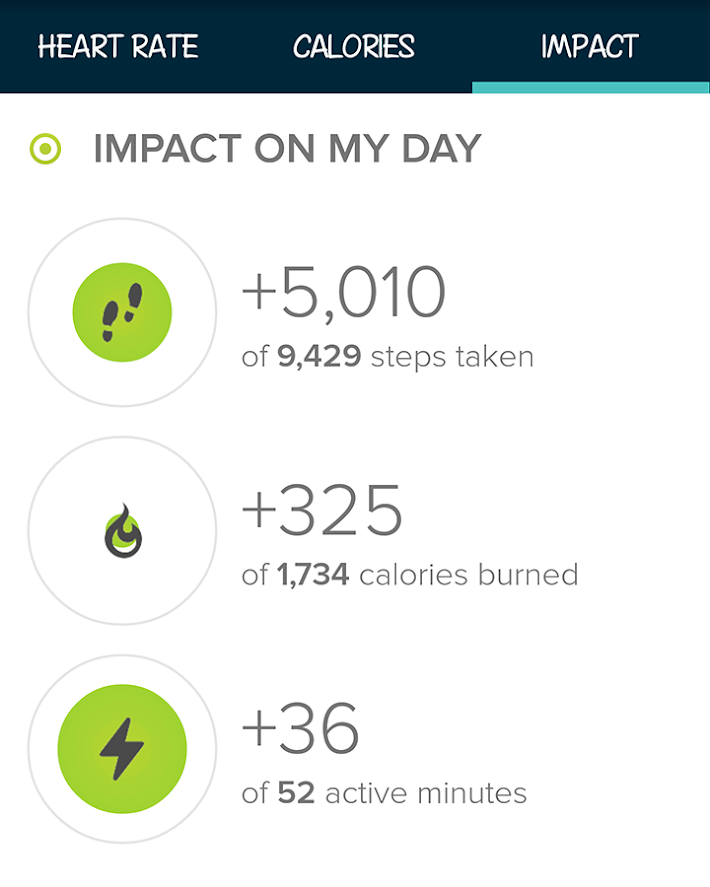Screen dimensions: 710x887
Task: Open the Calories tab
Action: [354, 47]
